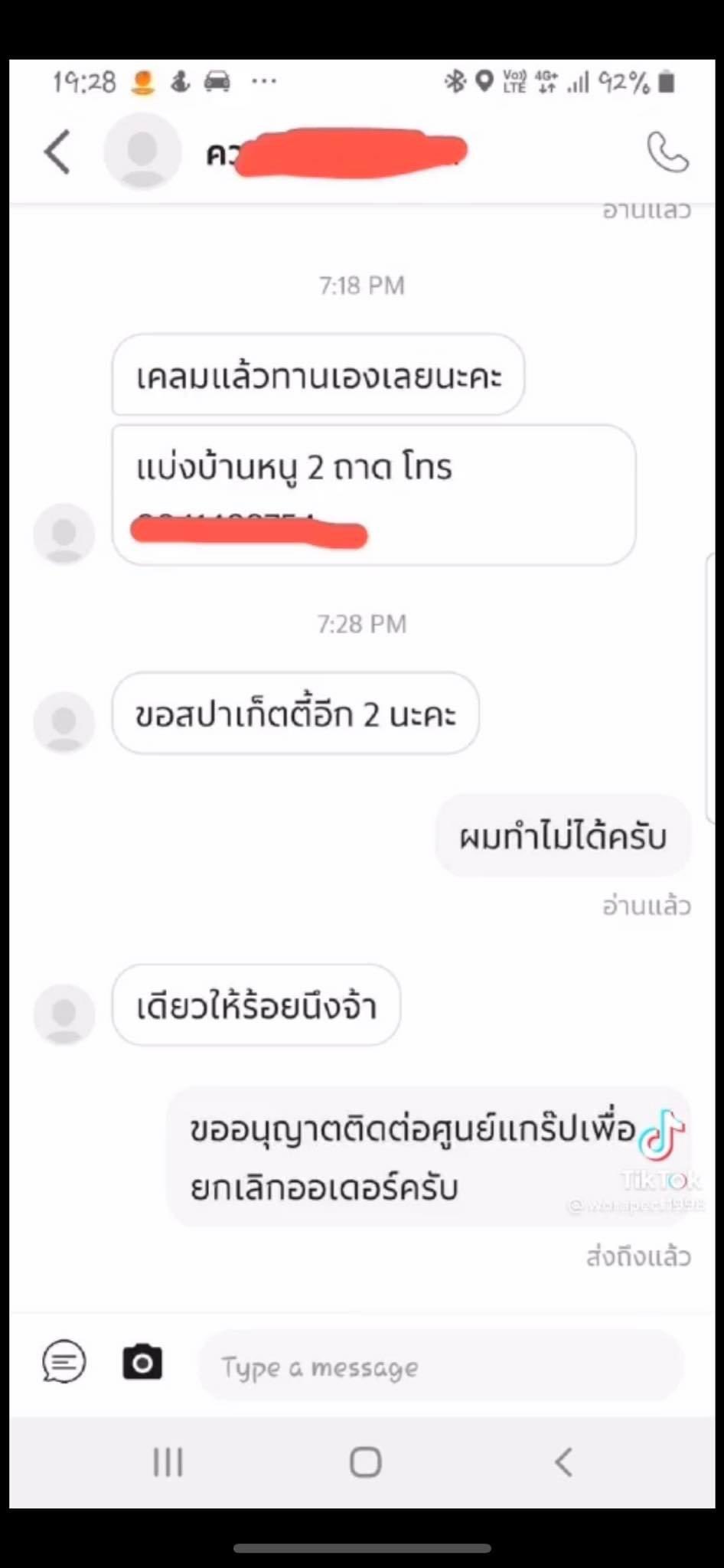Focus the Type a message field
The height and width of the screenshot is (1568, 724).
(x=440, y=1366)
